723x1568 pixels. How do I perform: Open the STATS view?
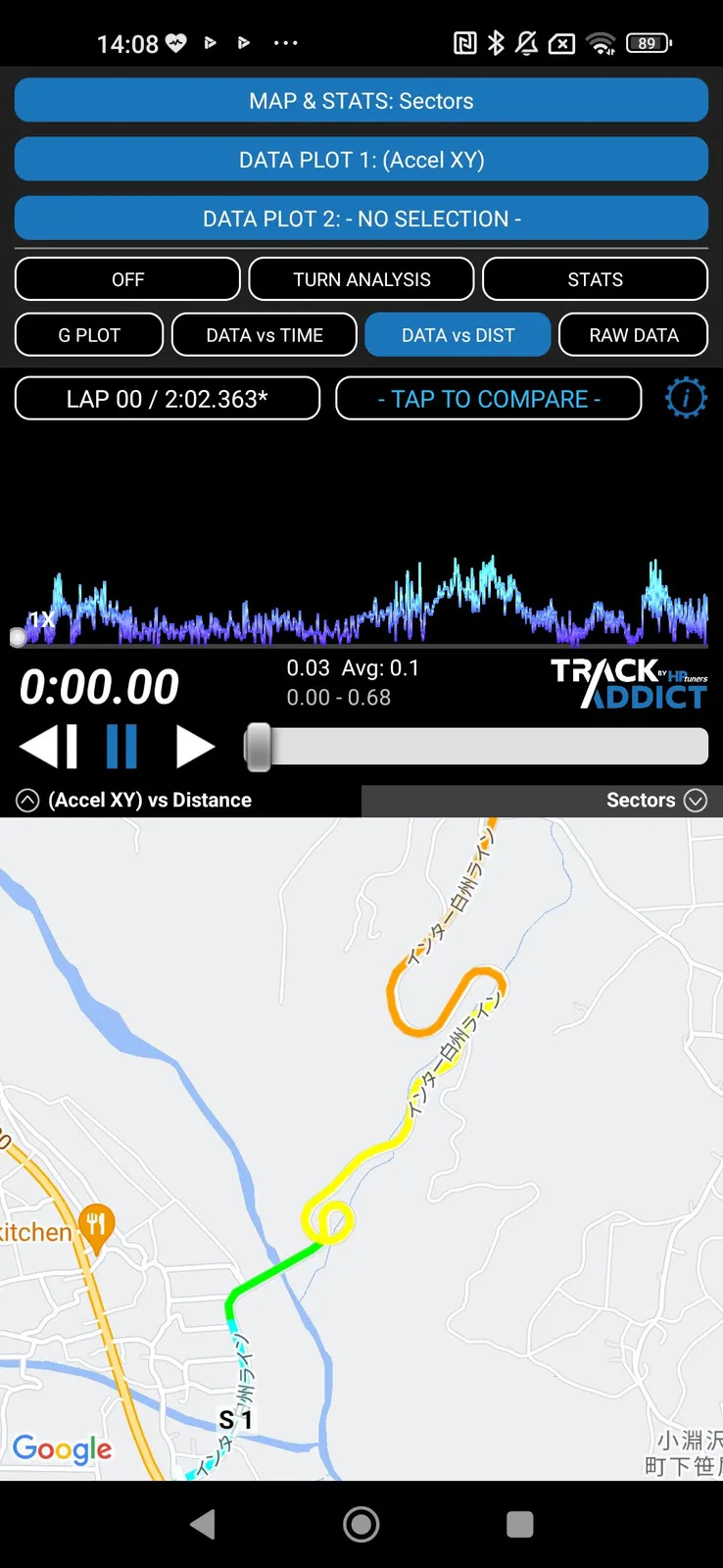[595, 279]
